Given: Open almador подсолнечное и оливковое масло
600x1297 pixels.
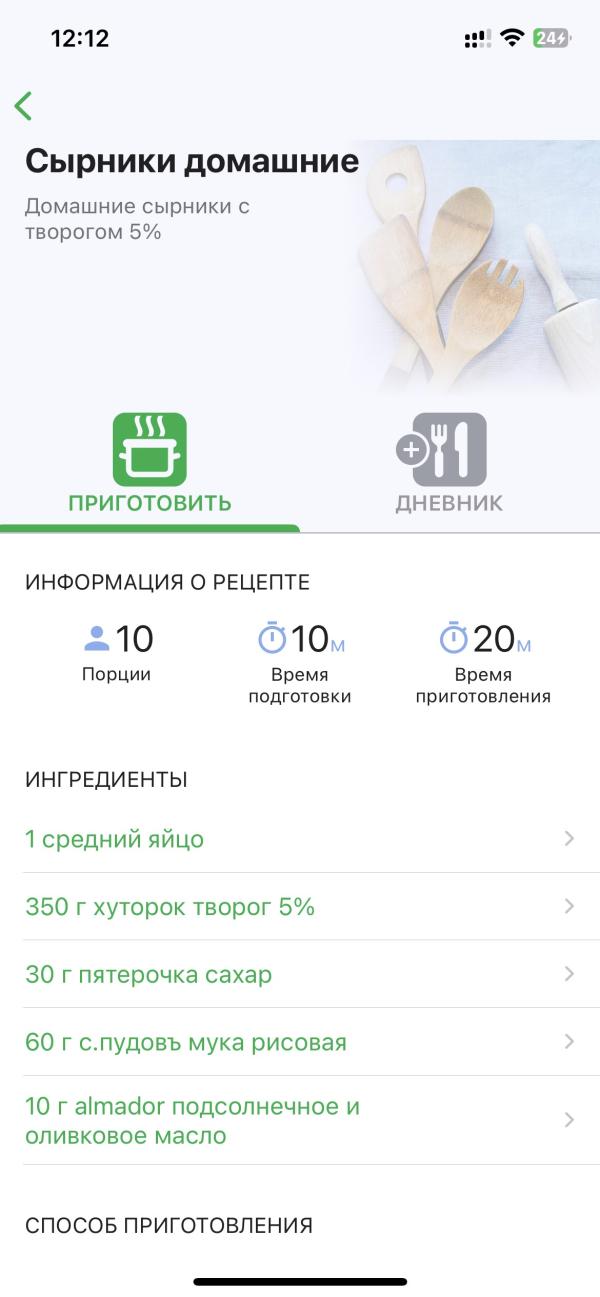Looking at the screenshot, I should [300, 1121].
